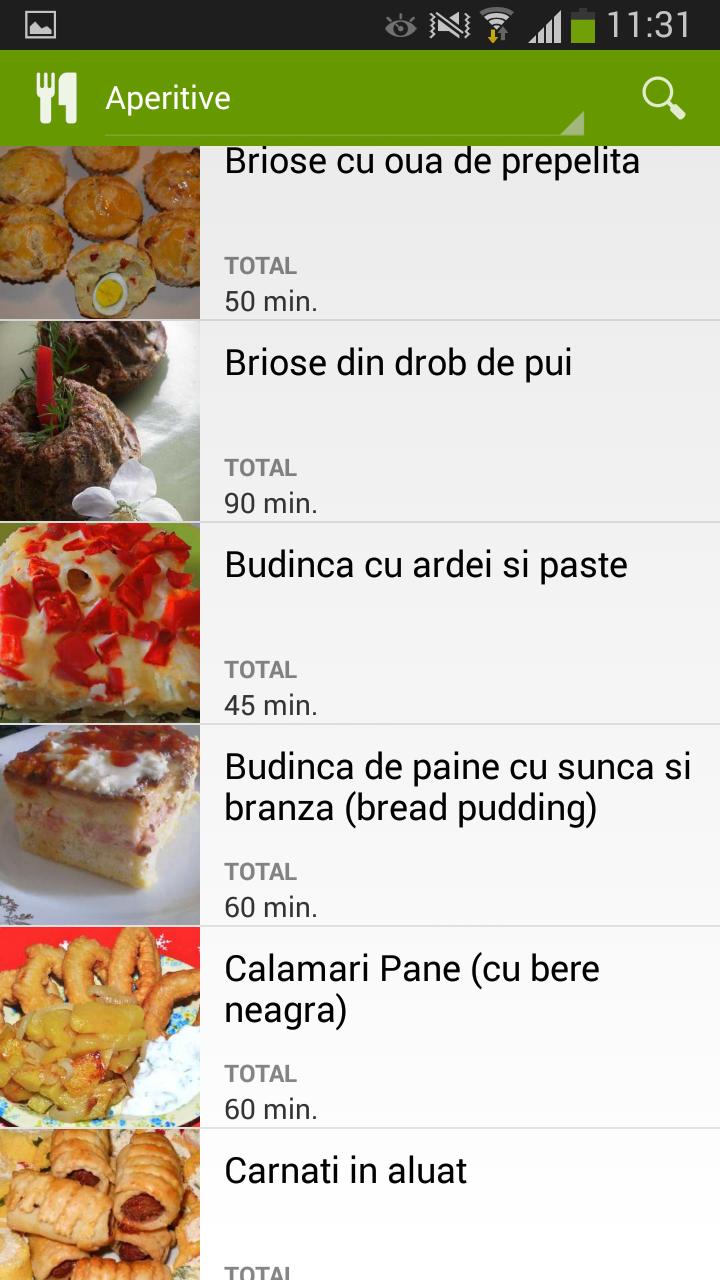
Task: Tap the clock showing 11:31
Action: click(x=650, y=27)
